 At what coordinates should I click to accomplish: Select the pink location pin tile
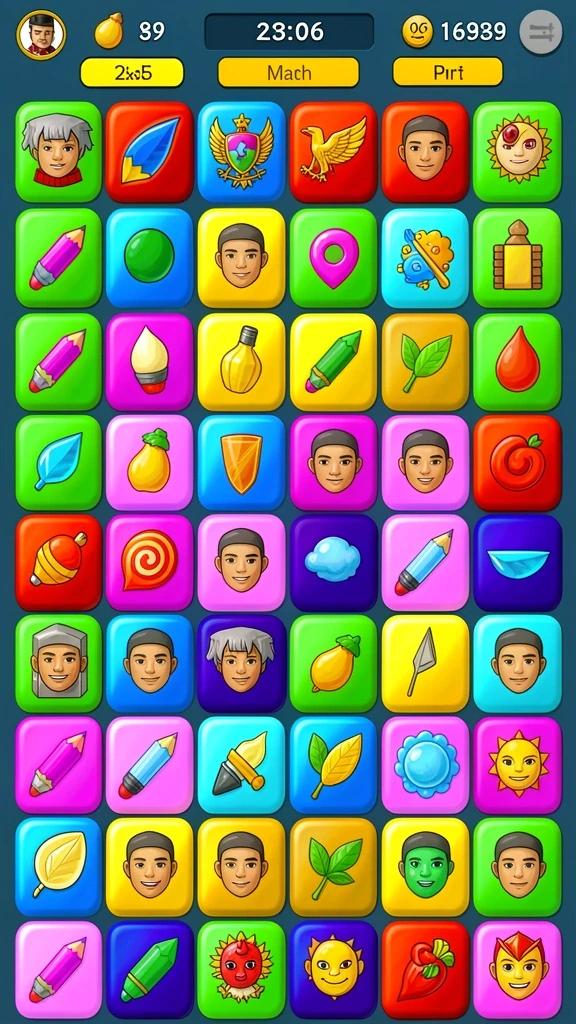coord(334,258)
